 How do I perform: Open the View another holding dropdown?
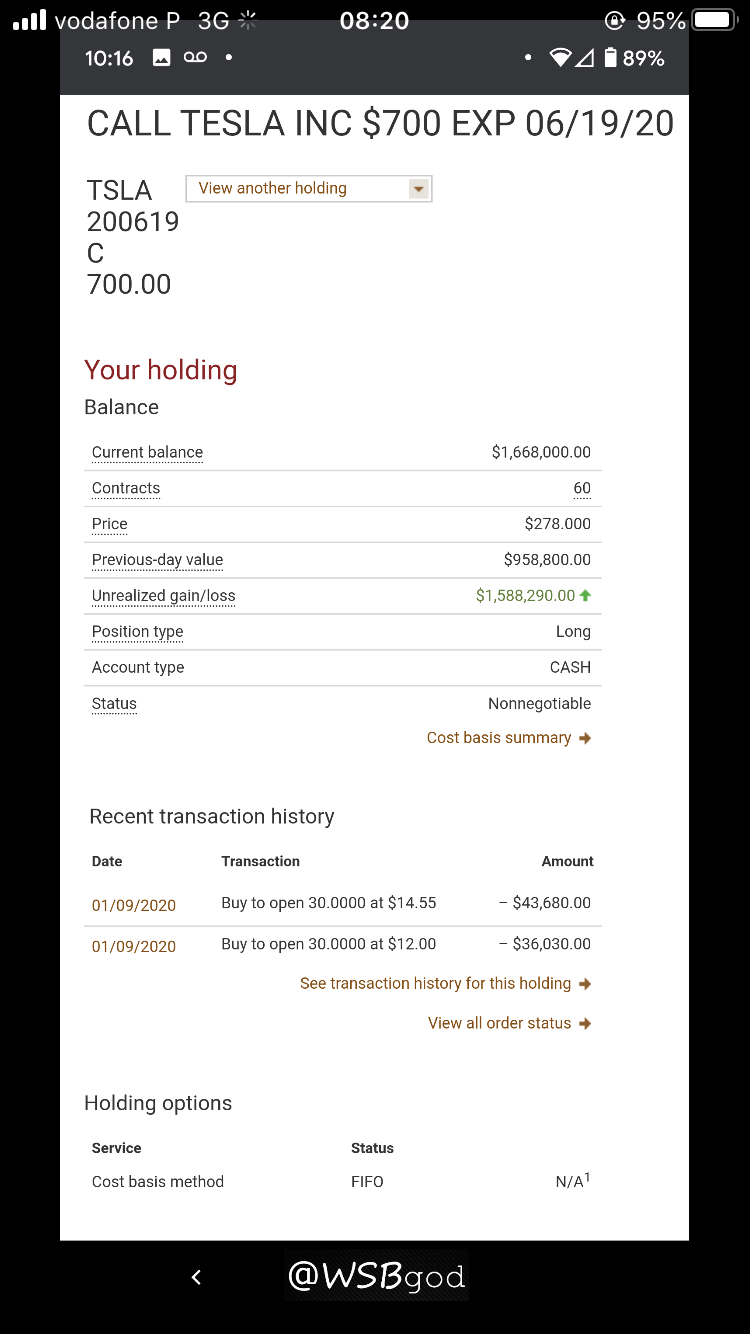308,188
